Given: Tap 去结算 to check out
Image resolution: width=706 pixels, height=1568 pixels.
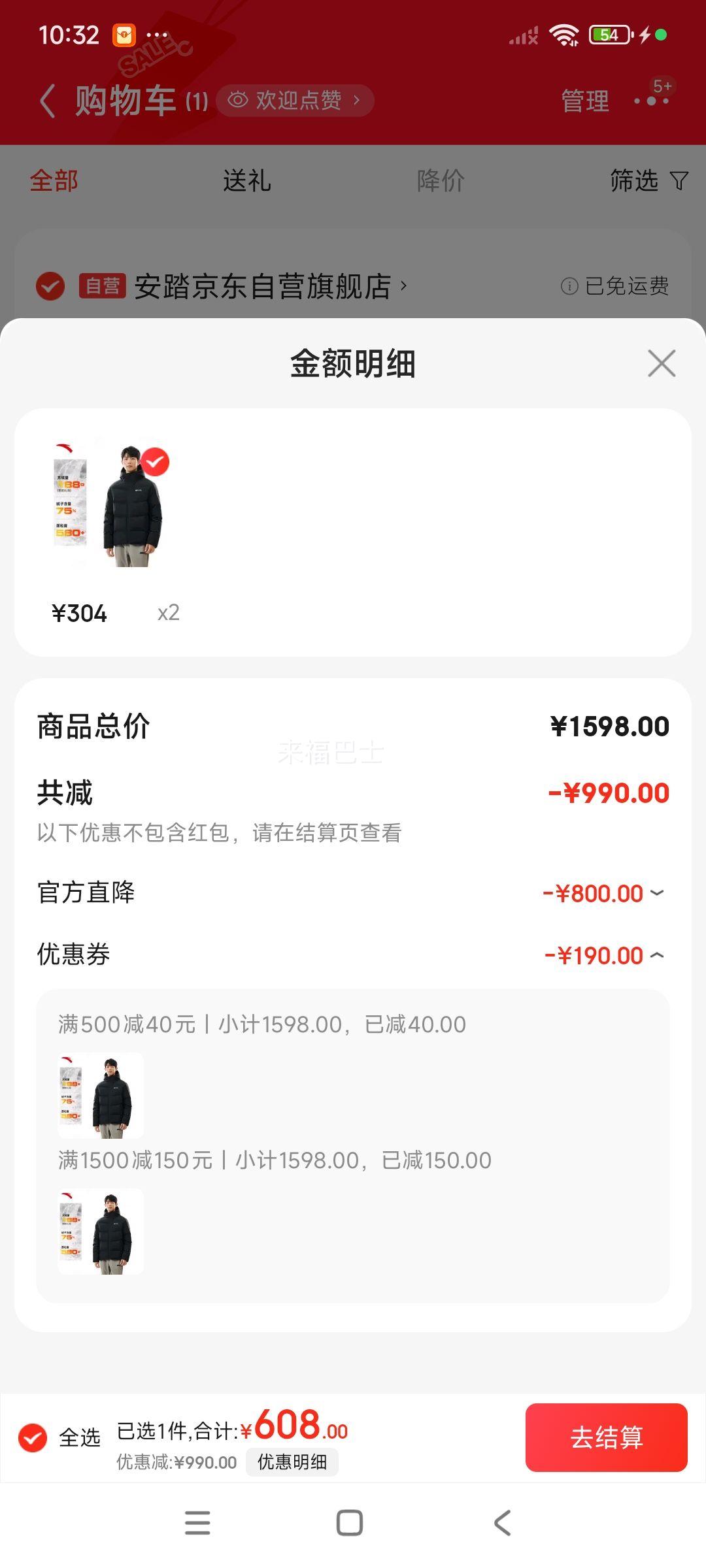Looking at the screenshot, I should coord(606,1437).
